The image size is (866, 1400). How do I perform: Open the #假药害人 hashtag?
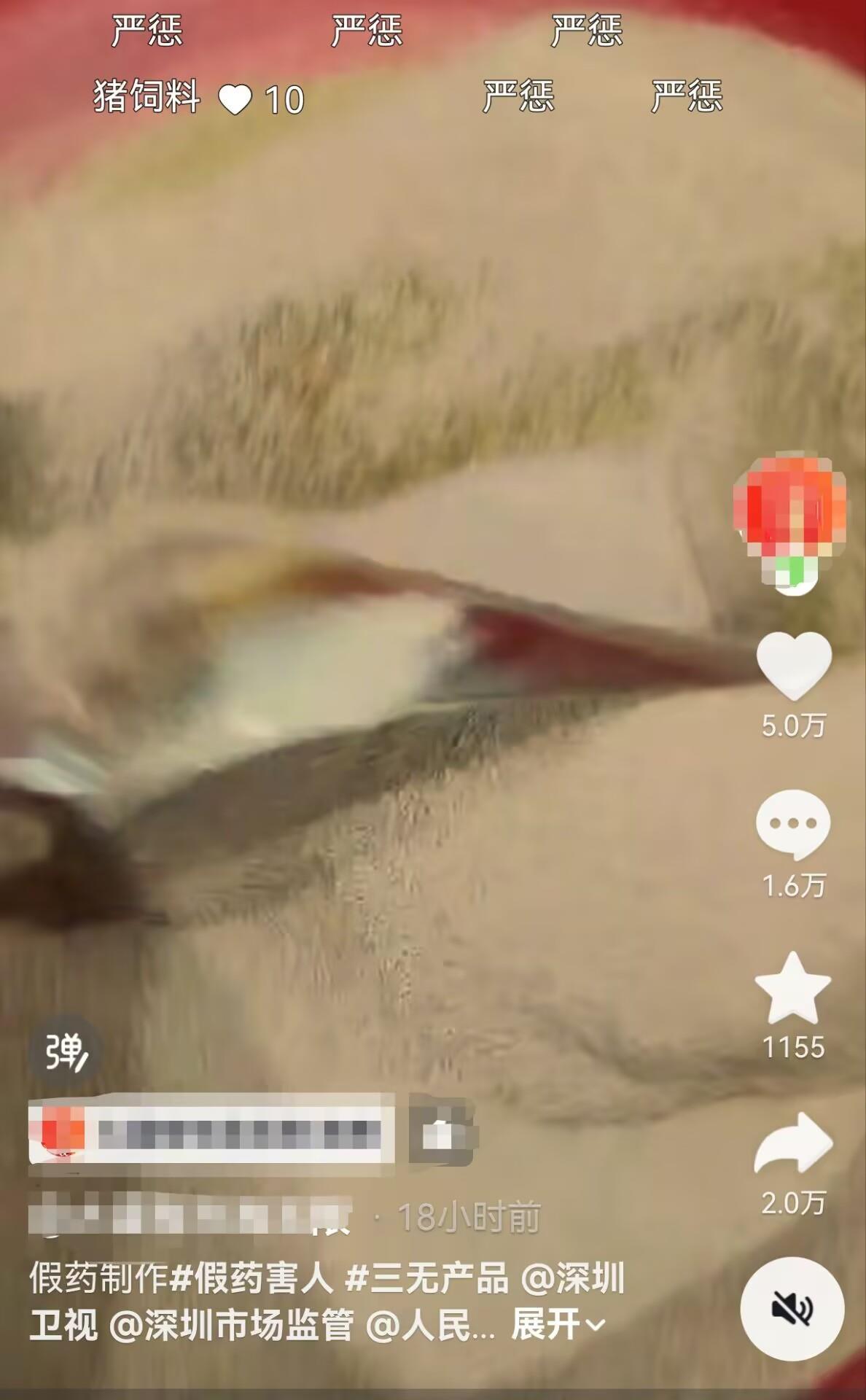click(251, 1279)
